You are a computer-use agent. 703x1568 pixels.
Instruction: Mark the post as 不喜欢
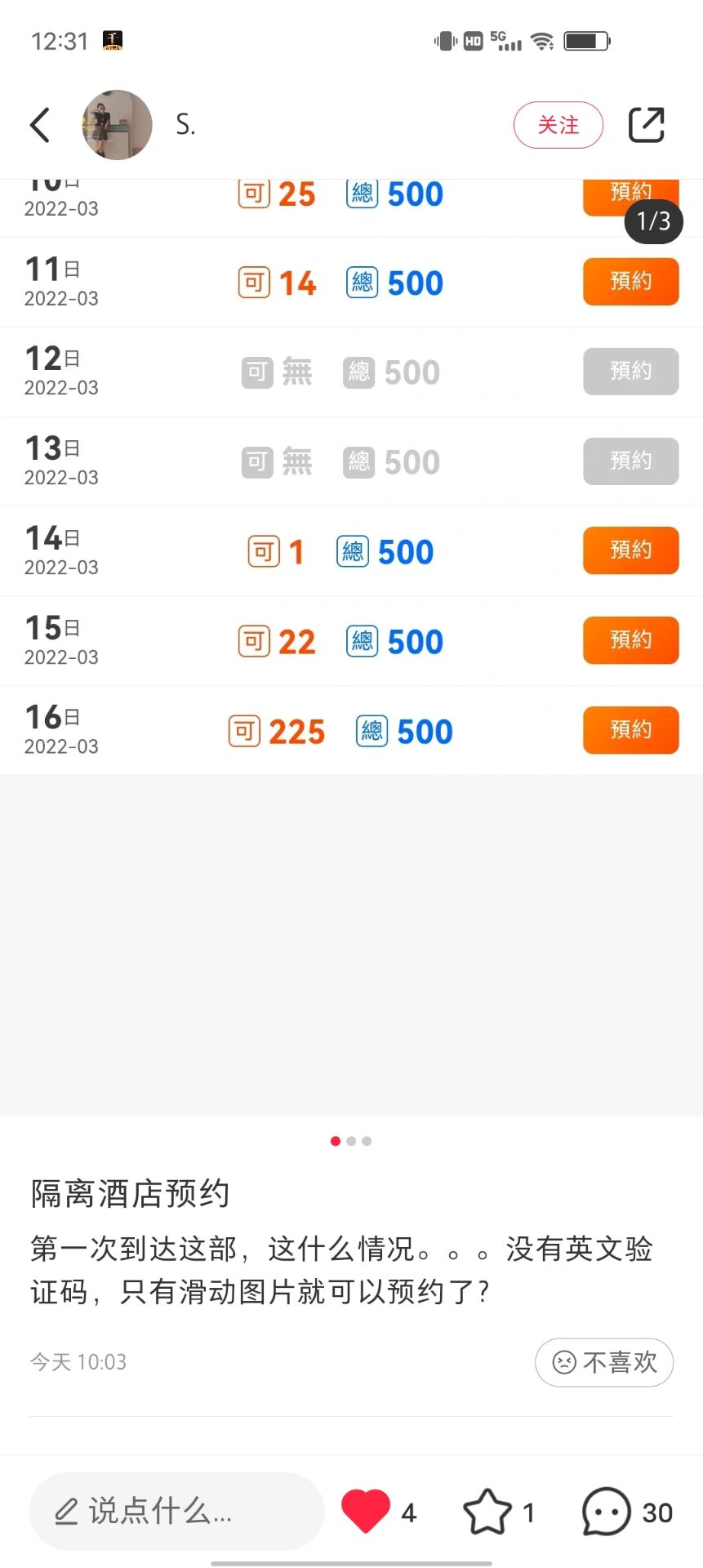(x=604, y=1361)
